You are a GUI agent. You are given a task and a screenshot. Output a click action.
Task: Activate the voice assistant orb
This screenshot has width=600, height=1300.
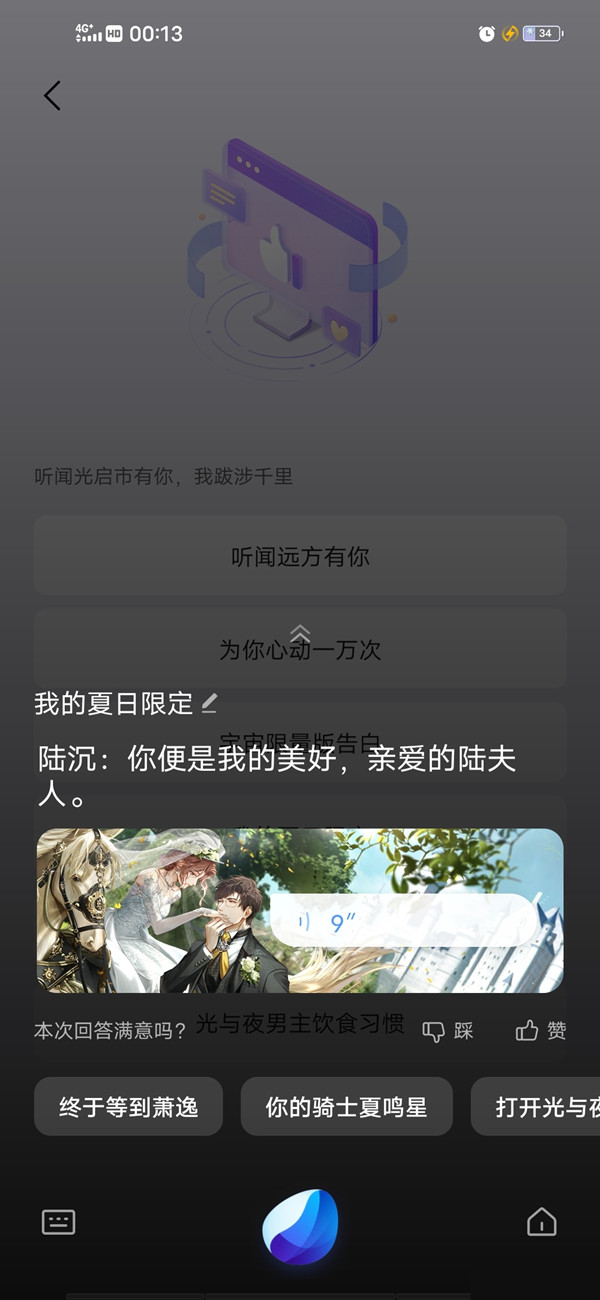click(x=300, y=1226)
